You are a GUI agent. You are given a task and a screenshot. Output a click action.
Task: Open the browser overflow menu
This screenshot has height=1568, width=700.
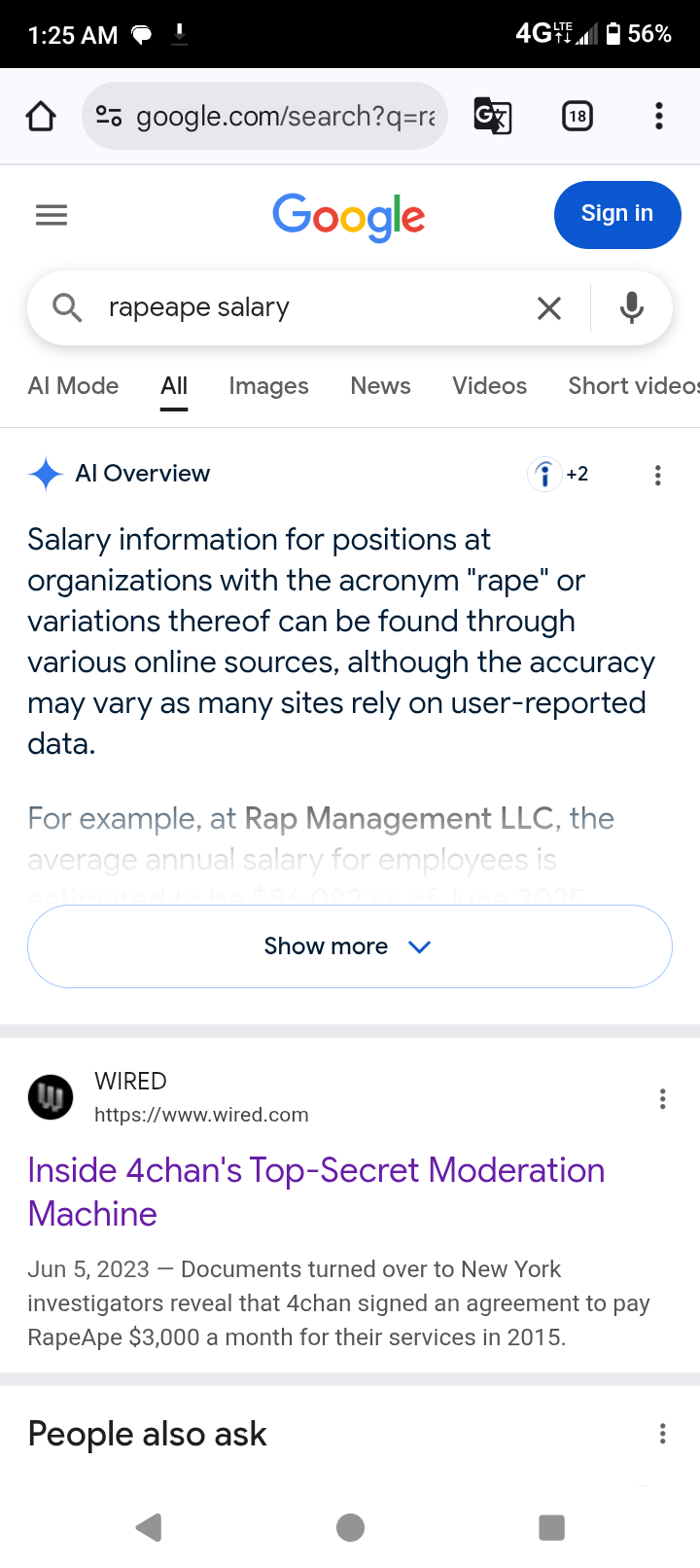pyautogui.click(x=659, y=117)
